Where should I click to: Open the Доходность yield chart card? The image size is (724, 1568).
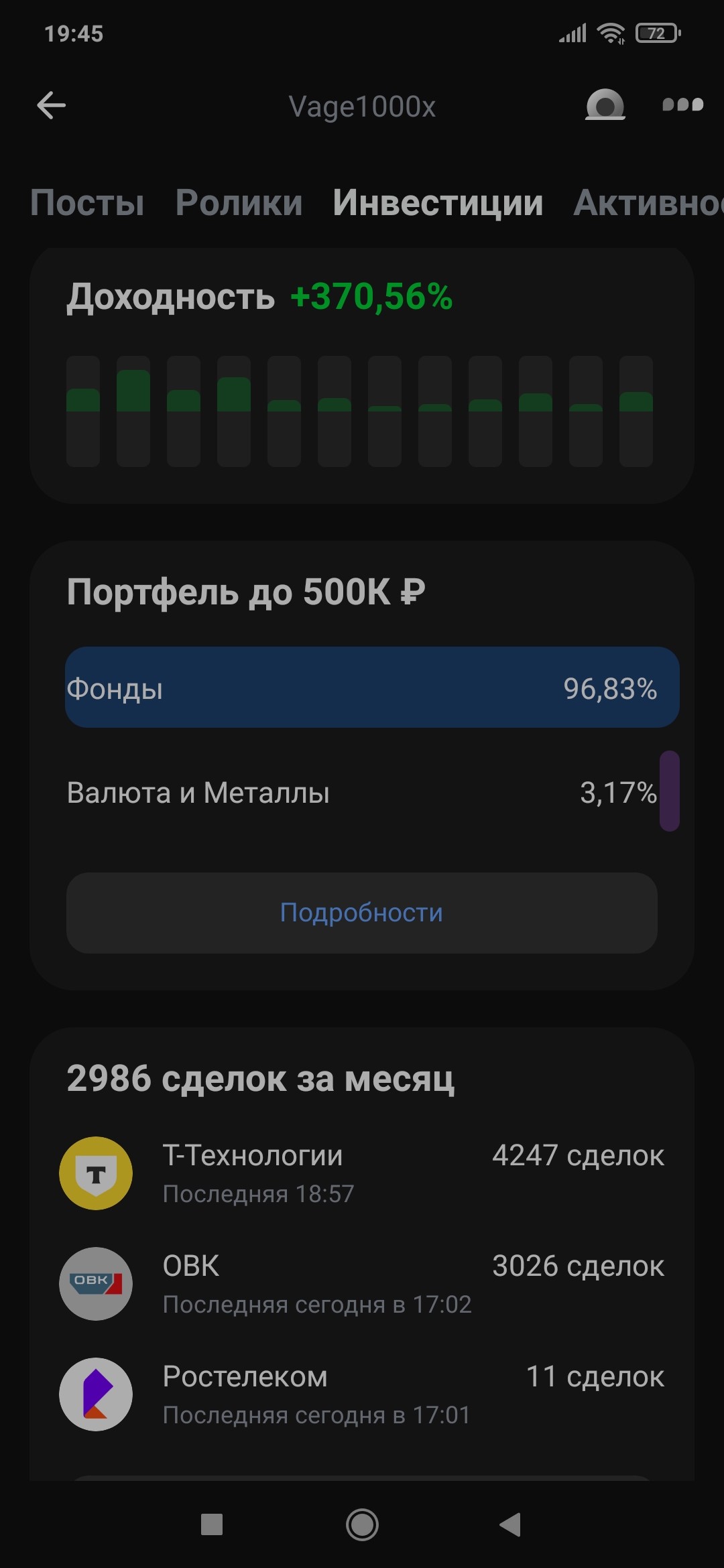coord(362,375)
